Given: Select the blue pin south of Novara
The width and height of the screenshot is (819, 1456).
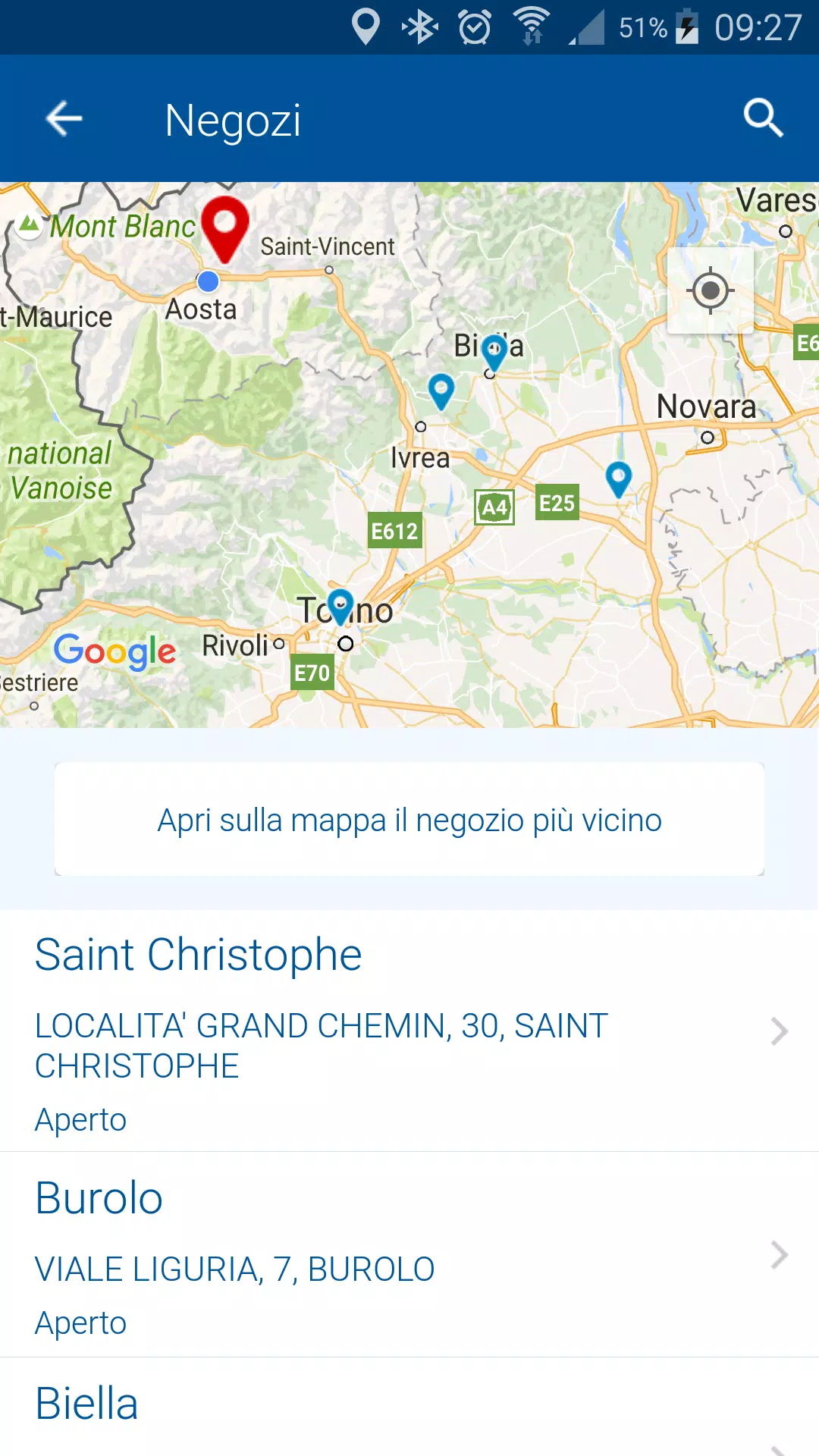Looking at the screenshot, I should click(619, 479).
